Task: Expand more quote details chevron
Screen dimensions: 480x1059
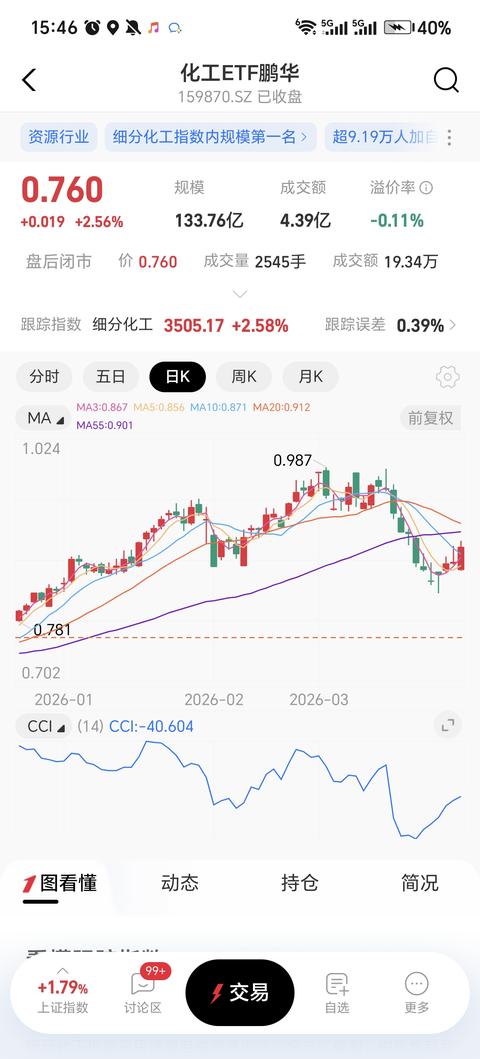Action: tap(240, 294)
